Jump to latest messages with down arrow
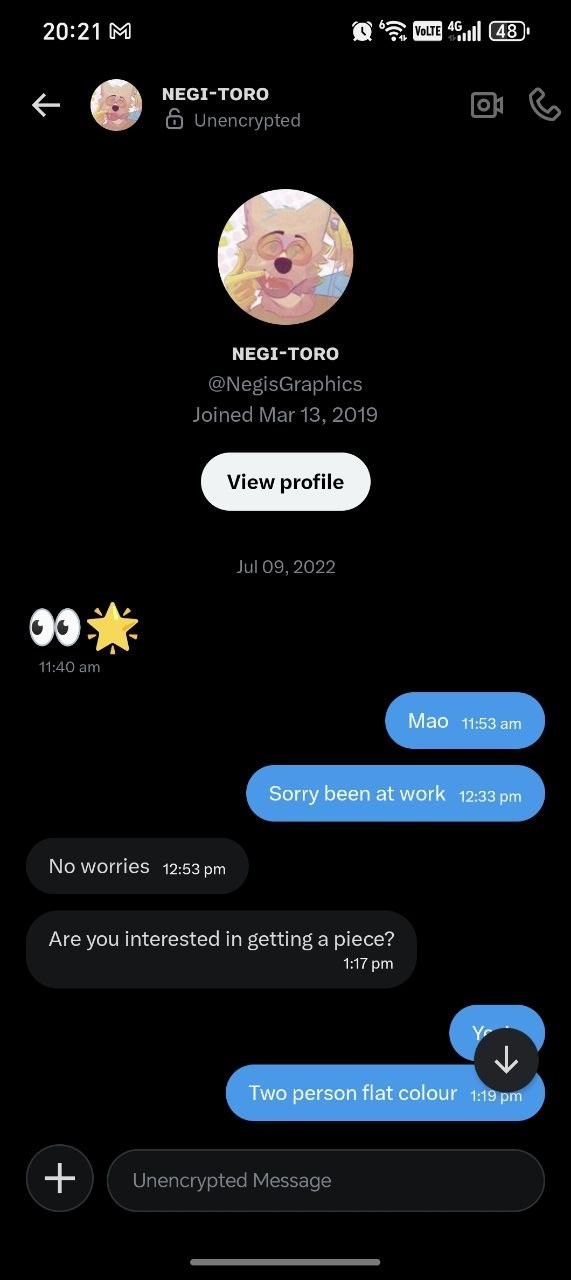The image size is (571, 1280). [506, 1060]
